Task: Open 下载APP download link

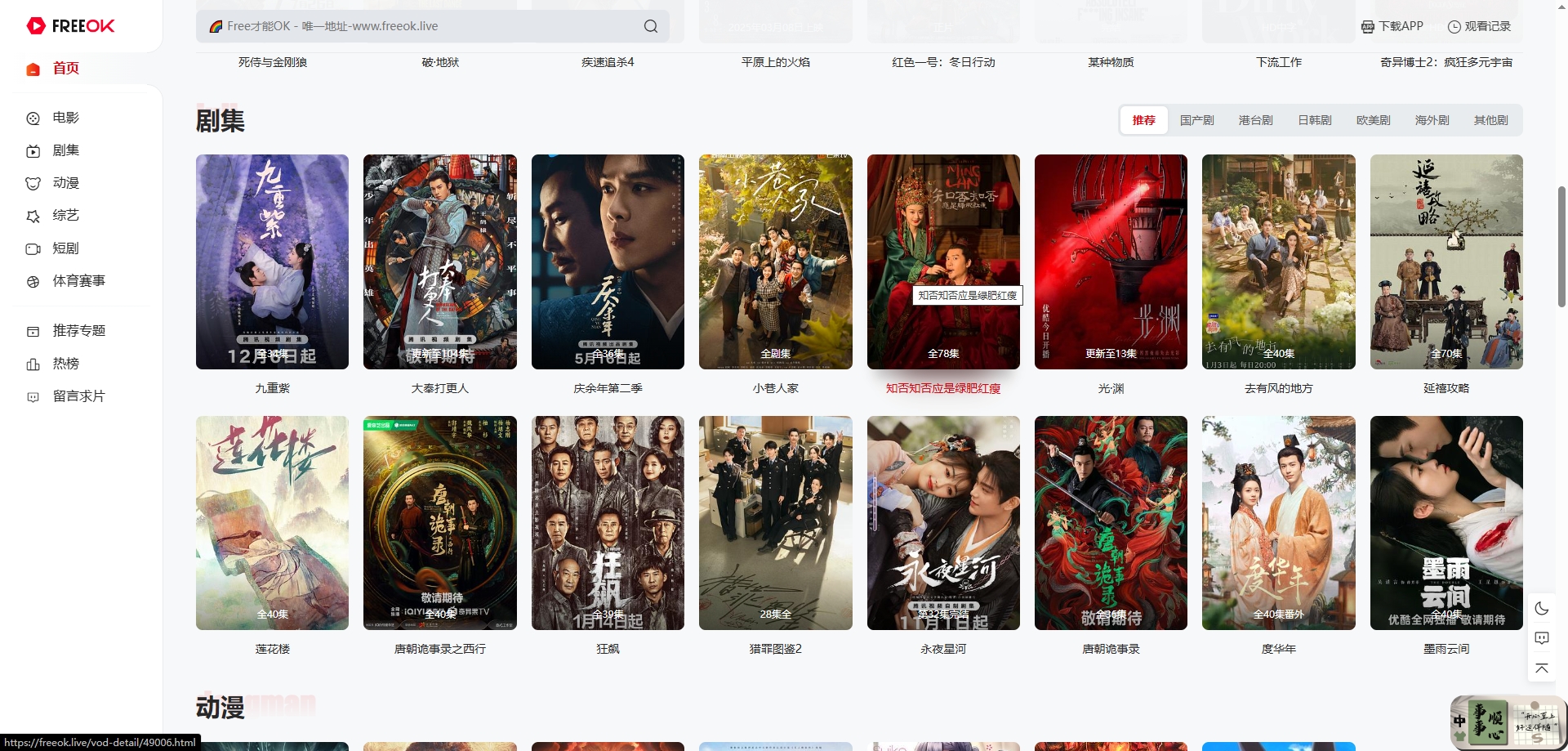Action: 1392,26
